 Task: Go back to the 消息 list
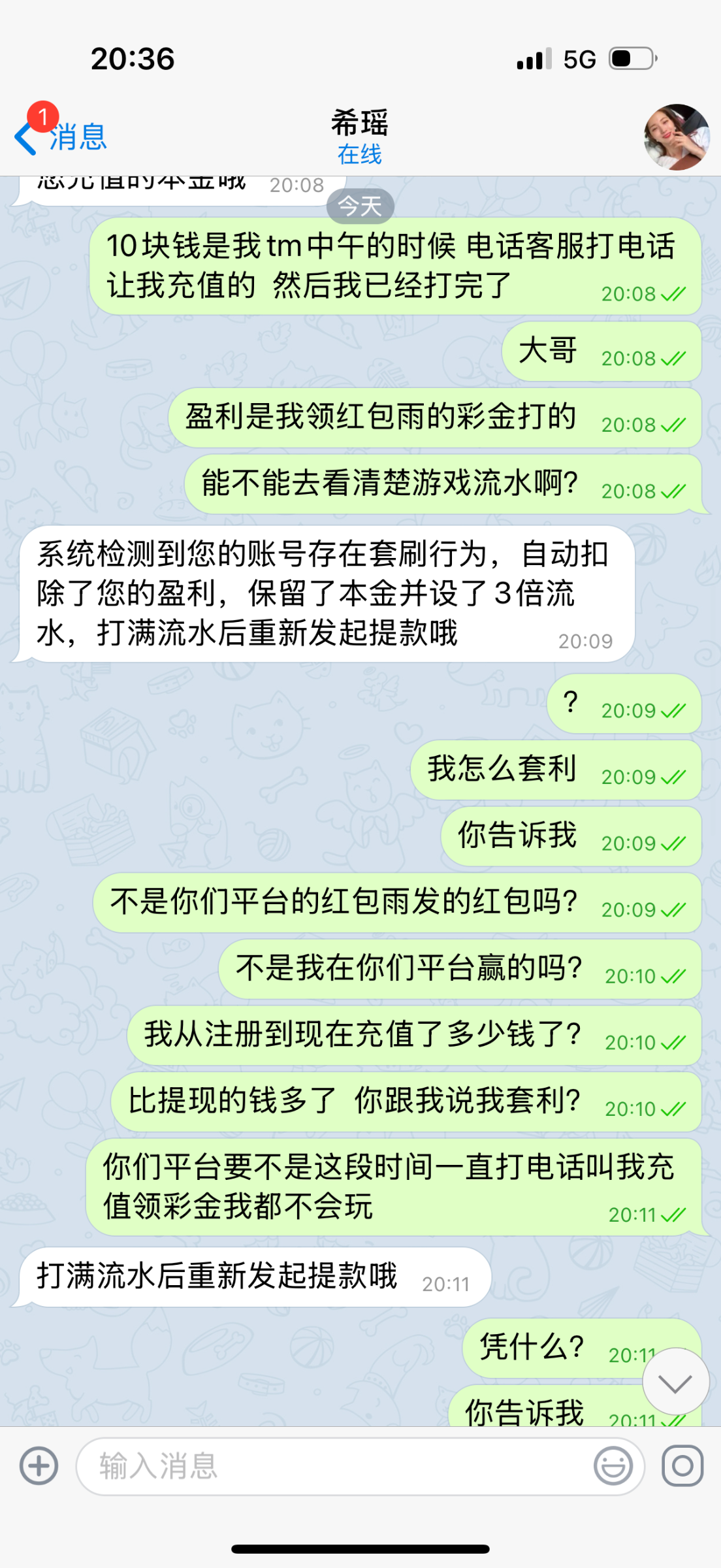point(61,137)
